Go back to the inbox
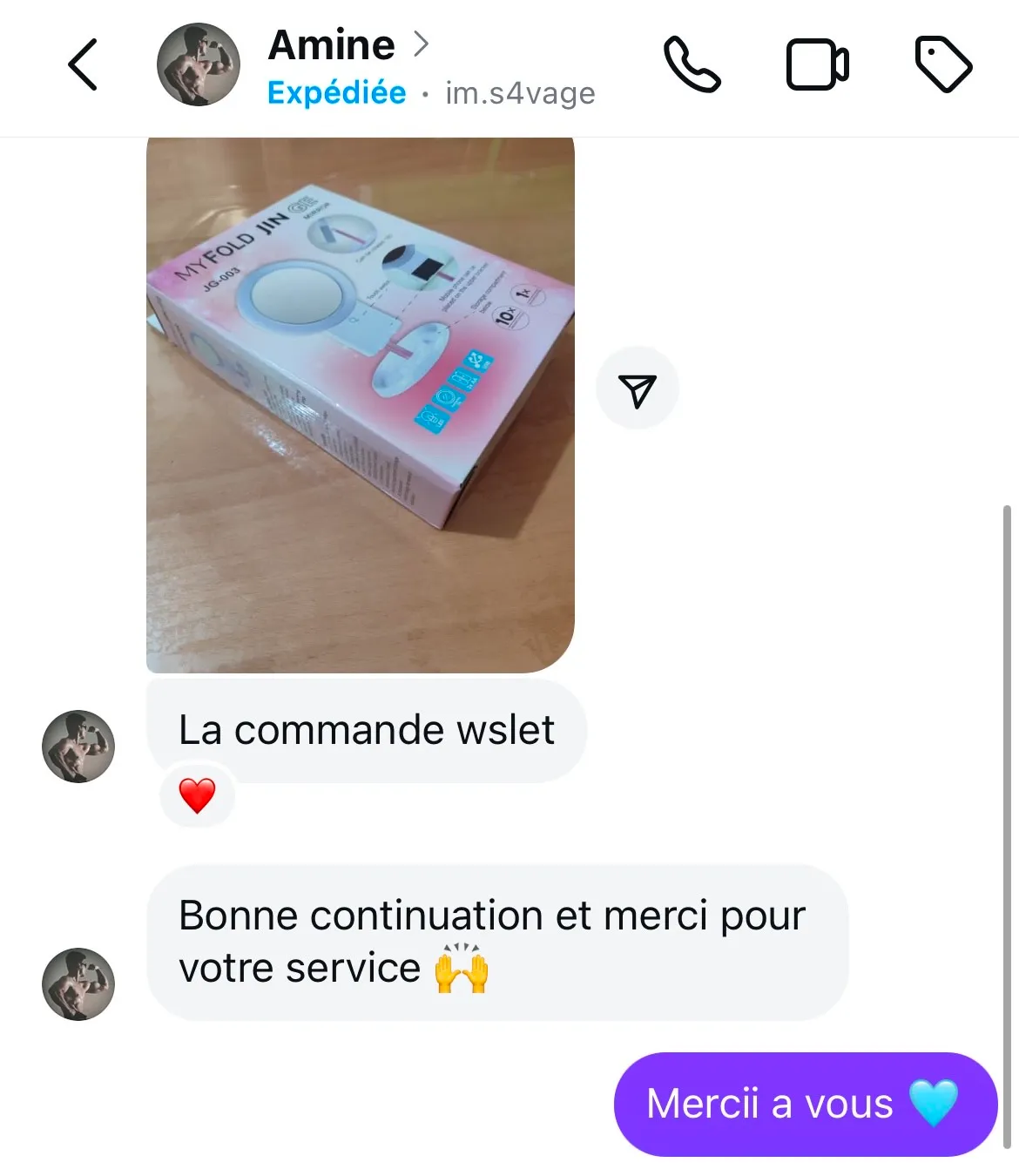The height and width of the screenshot is (1176, 1019). coord(83,64)
